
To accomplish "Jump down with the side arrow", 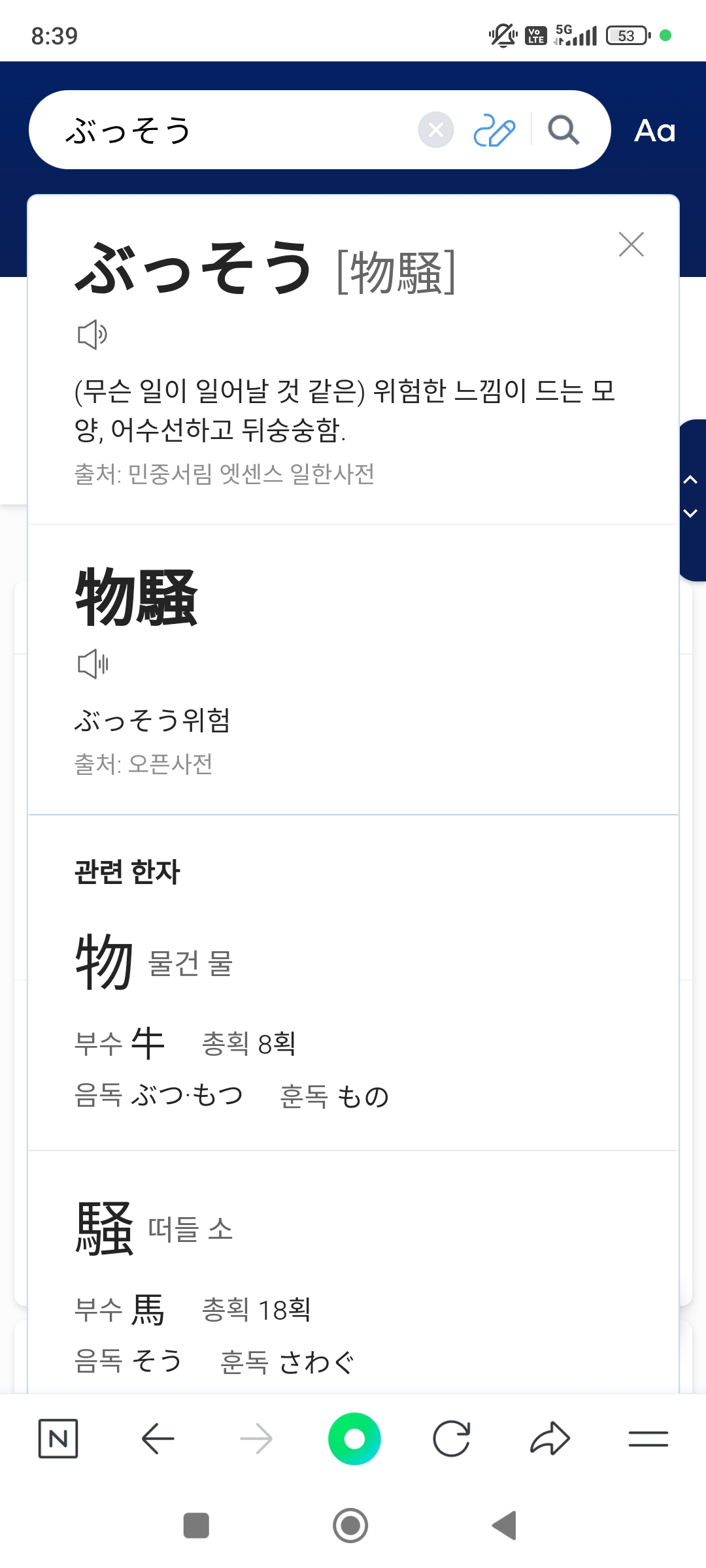I will click(x=690, y=514).
